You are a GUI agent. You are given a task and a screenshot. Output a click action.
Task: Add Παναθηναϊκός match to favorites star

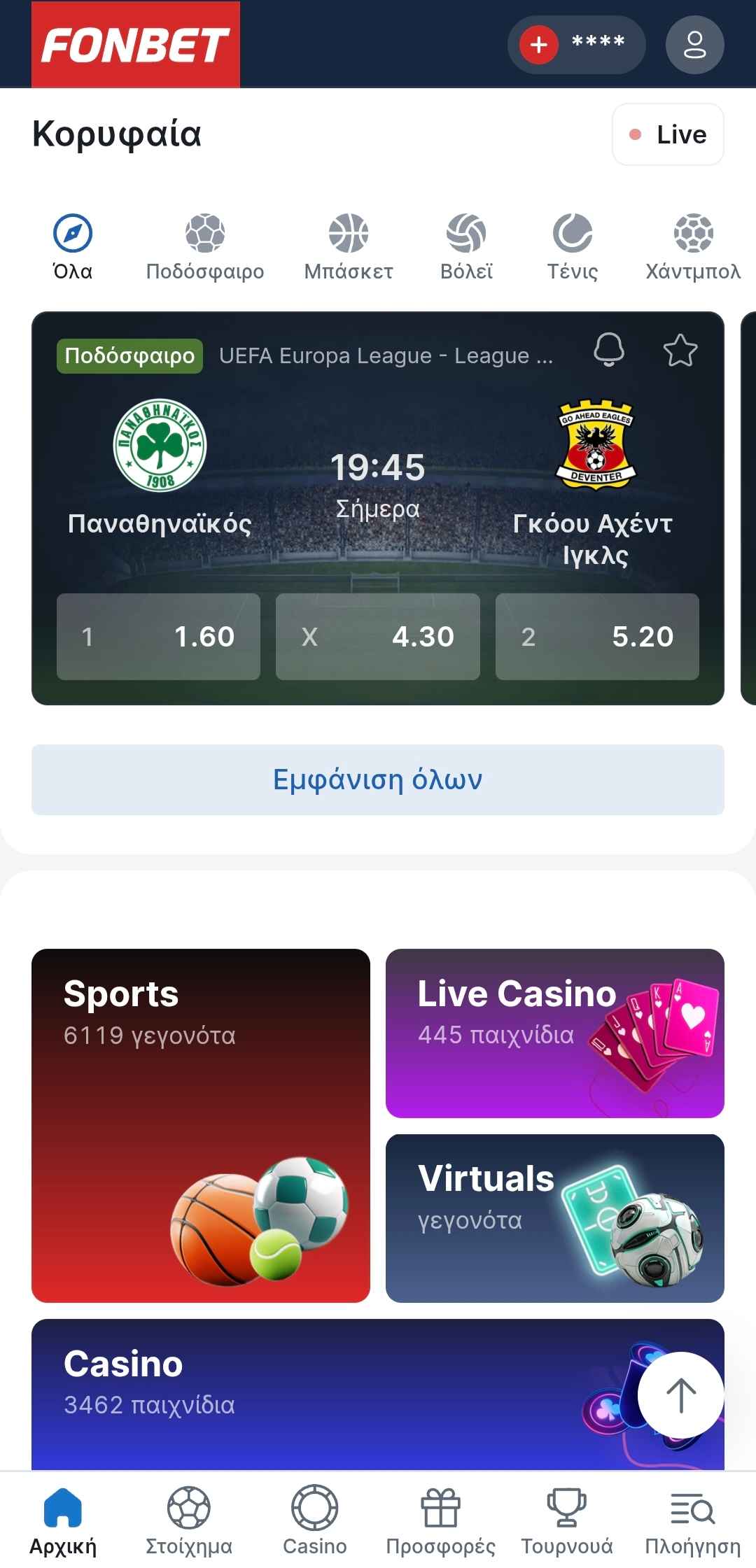click(680, 351)
